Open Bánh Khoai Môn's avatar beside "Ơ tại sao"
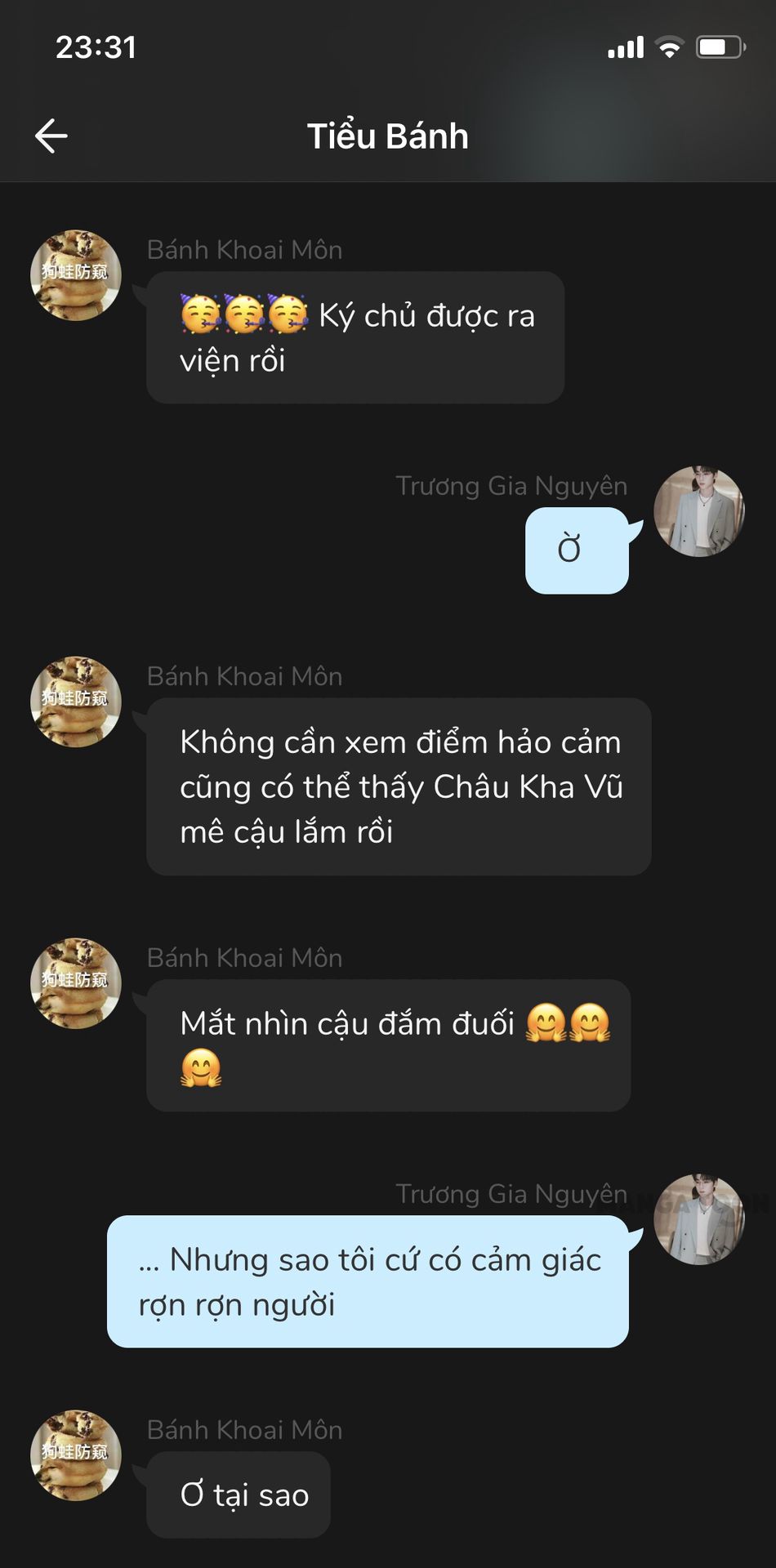This screenshot has height=1568, width=776. pyautogui.click(x=75, y=1454)
